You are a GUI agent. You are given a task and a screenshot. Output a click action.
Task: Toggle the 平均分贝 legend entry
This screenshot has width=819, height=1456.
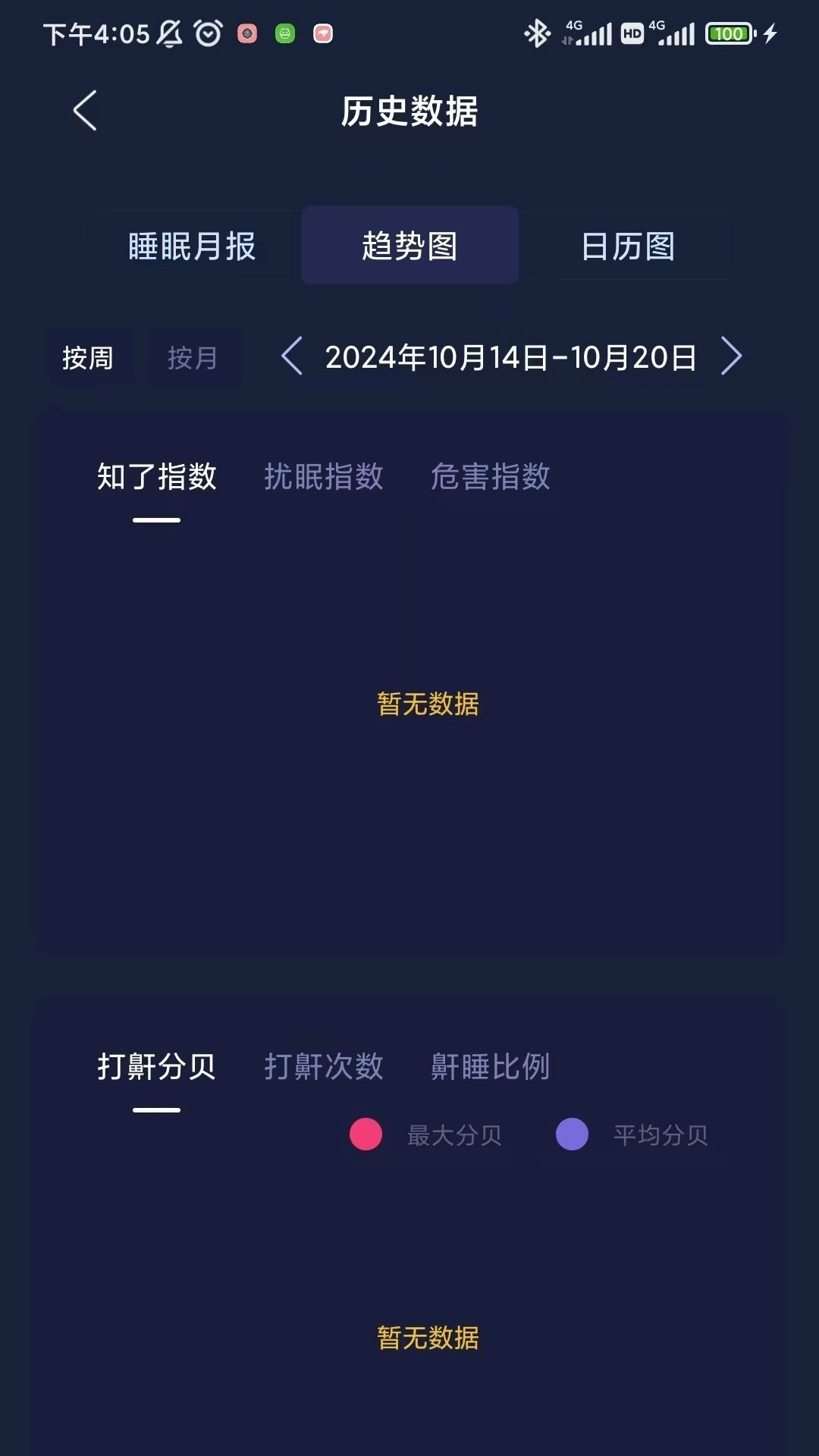pyautogui.click(x=661, y=1135)
